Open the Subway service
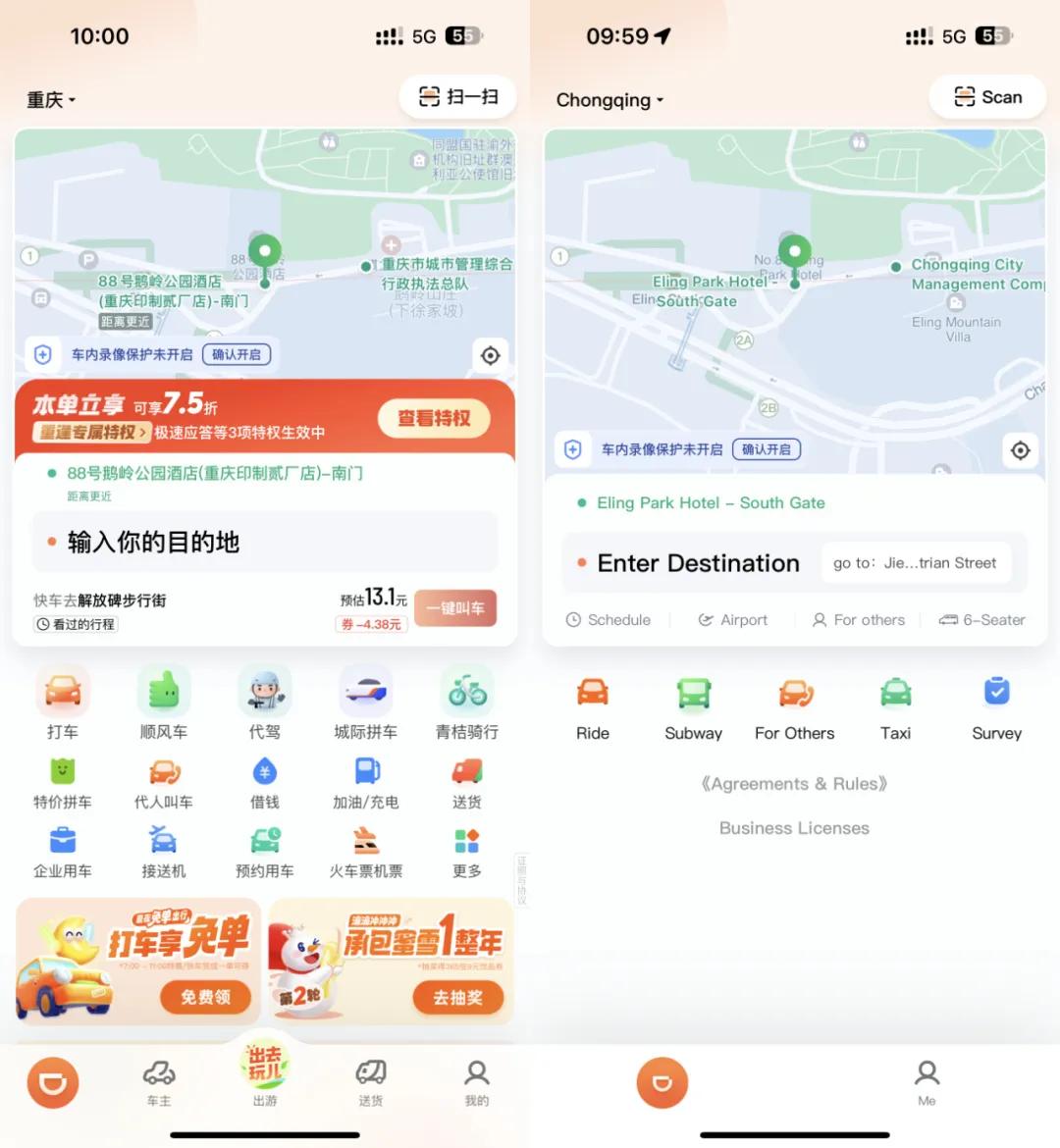 click(694, 707)
